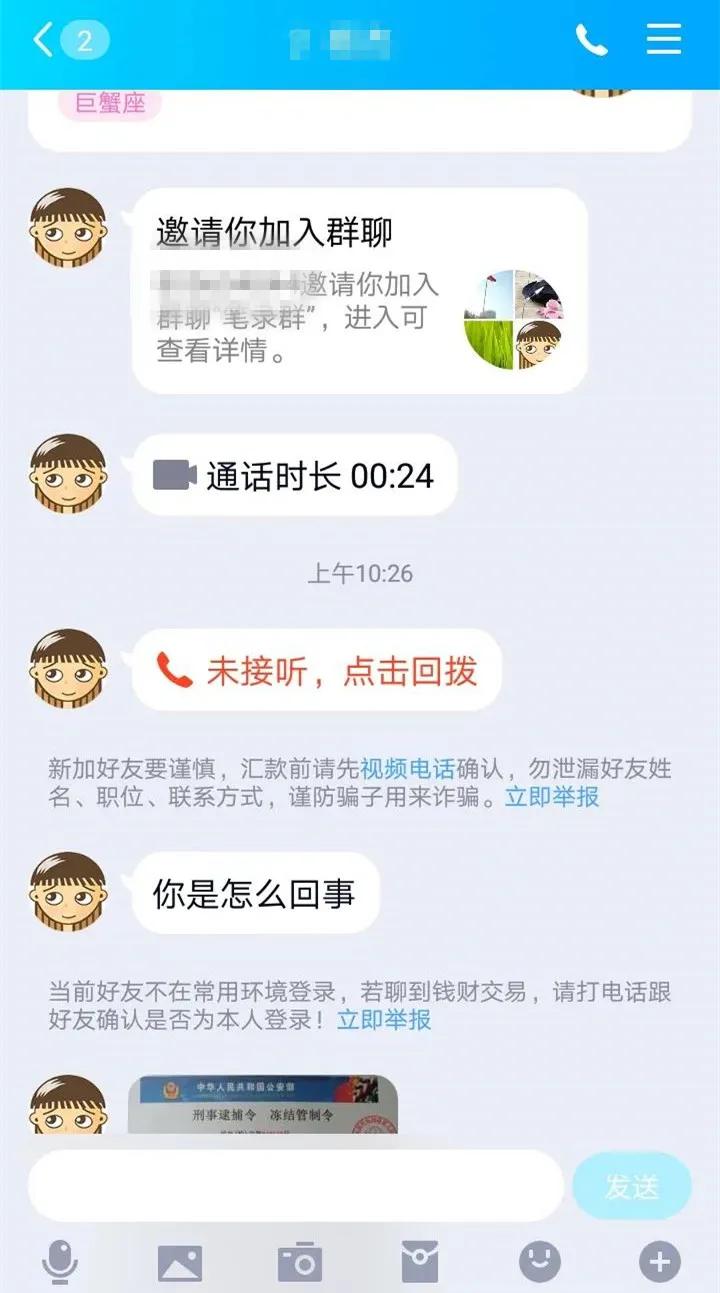Pick a photo from the gallery
This screenshot has height=1293, width=720.
click(x=180, y=1262)
